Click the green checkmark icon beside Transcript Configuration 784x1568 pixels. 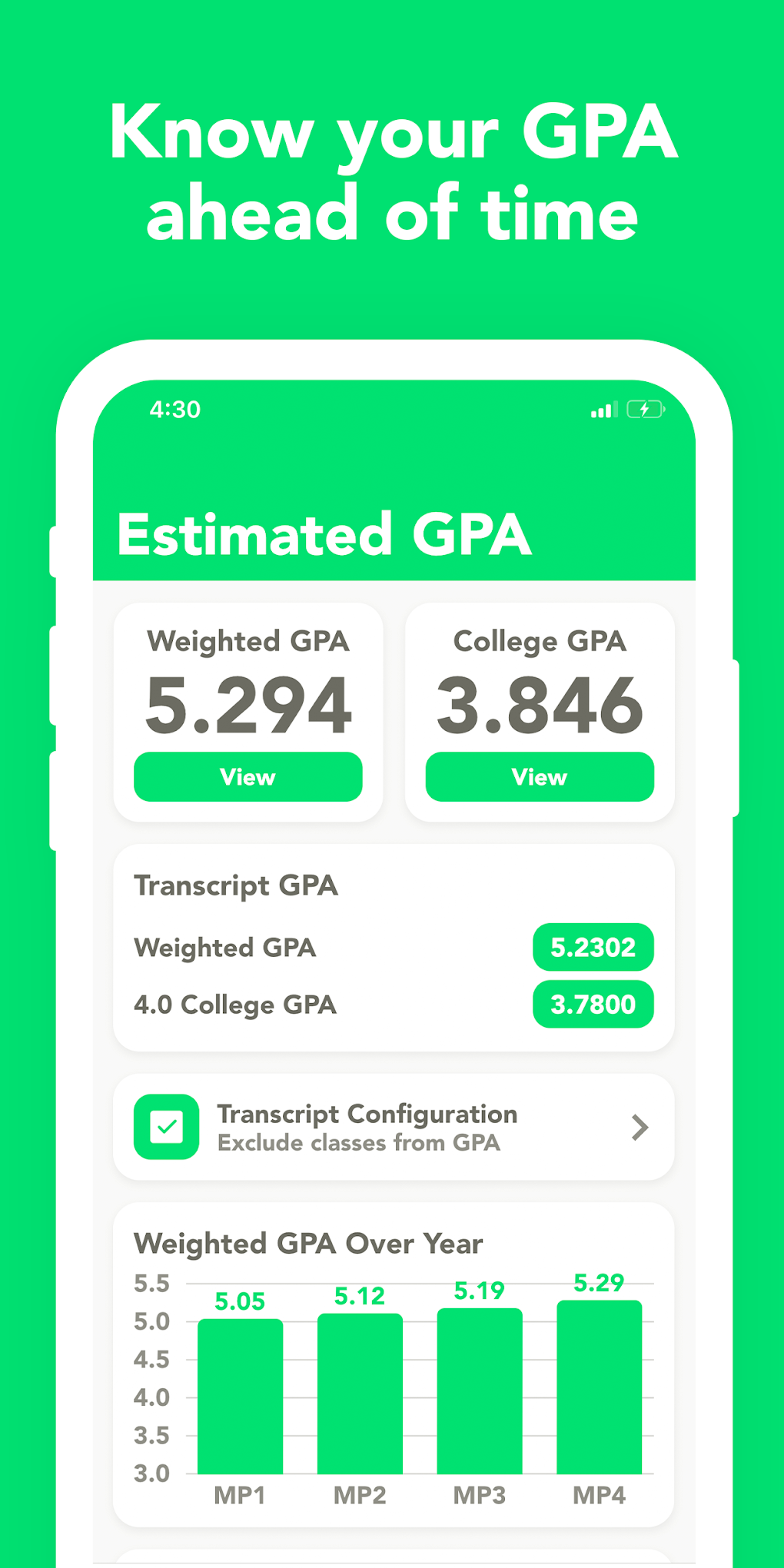165,1127
